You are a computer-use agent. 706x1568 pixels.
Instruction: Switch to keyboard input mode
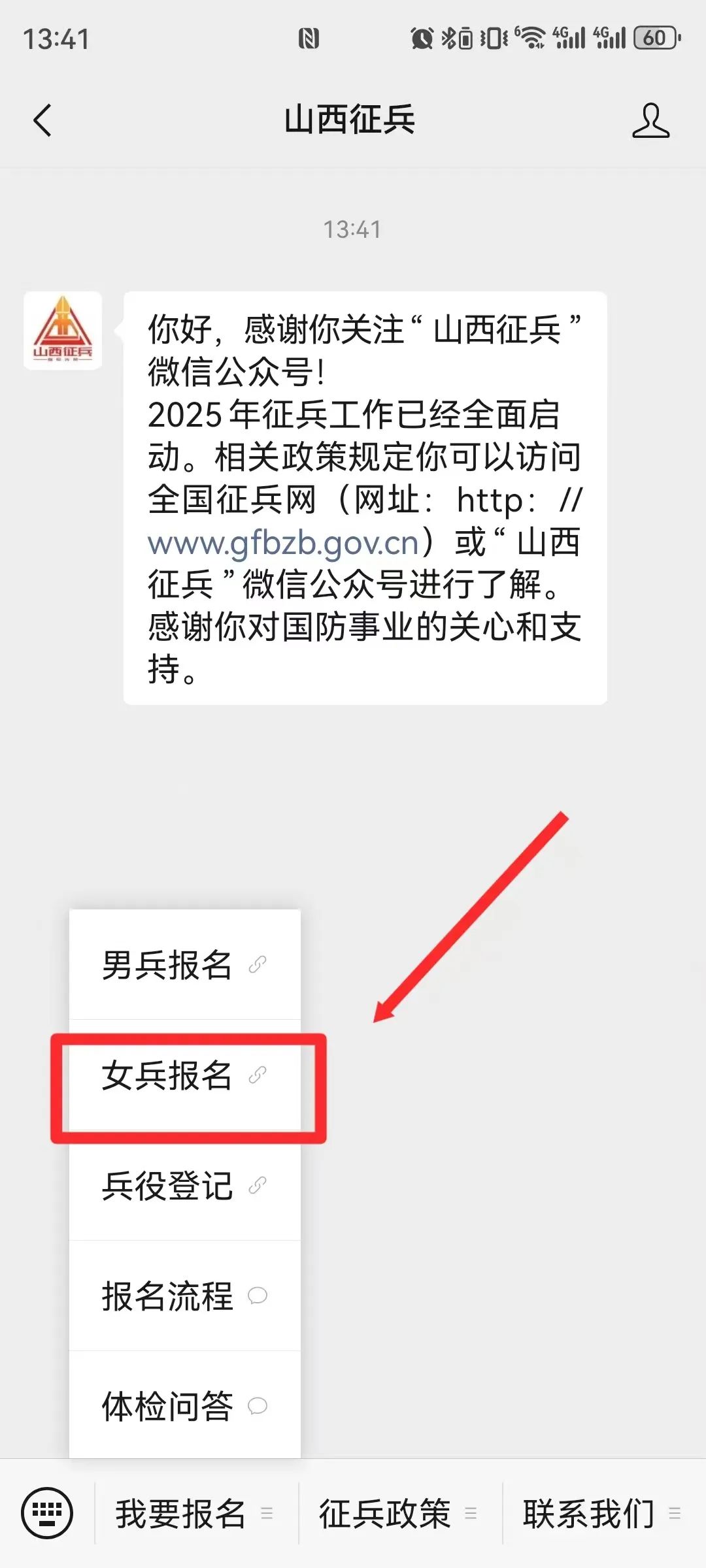(47, 1513)
